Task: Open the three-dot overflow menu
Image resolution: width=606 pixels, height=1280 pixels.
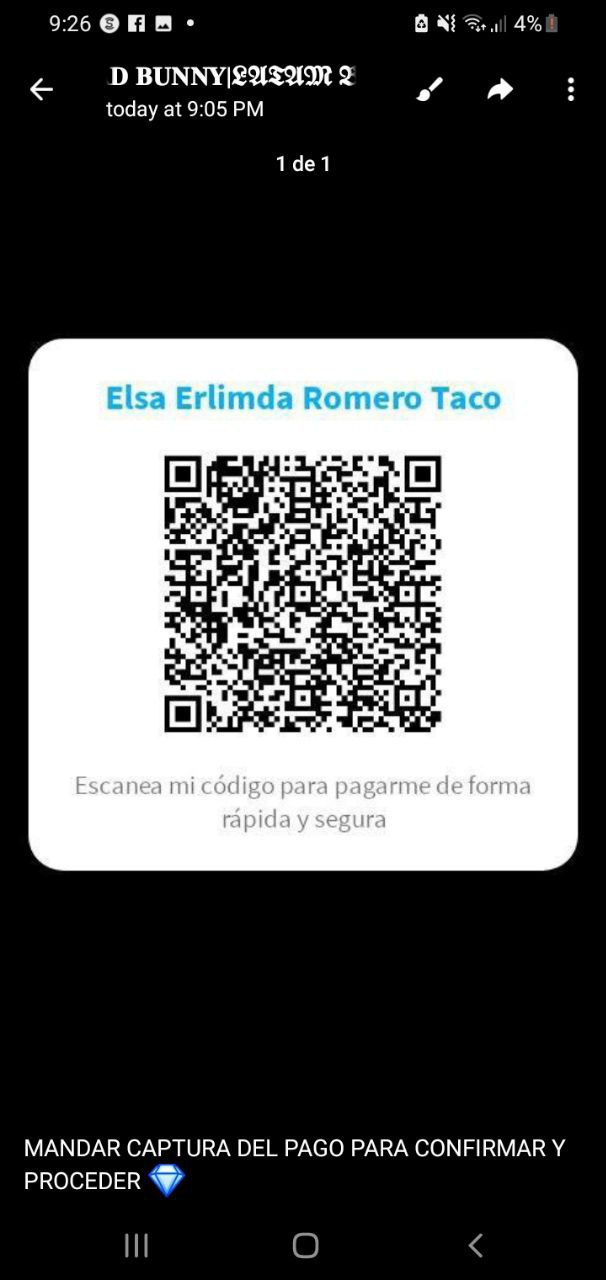Action: [570, 90]
